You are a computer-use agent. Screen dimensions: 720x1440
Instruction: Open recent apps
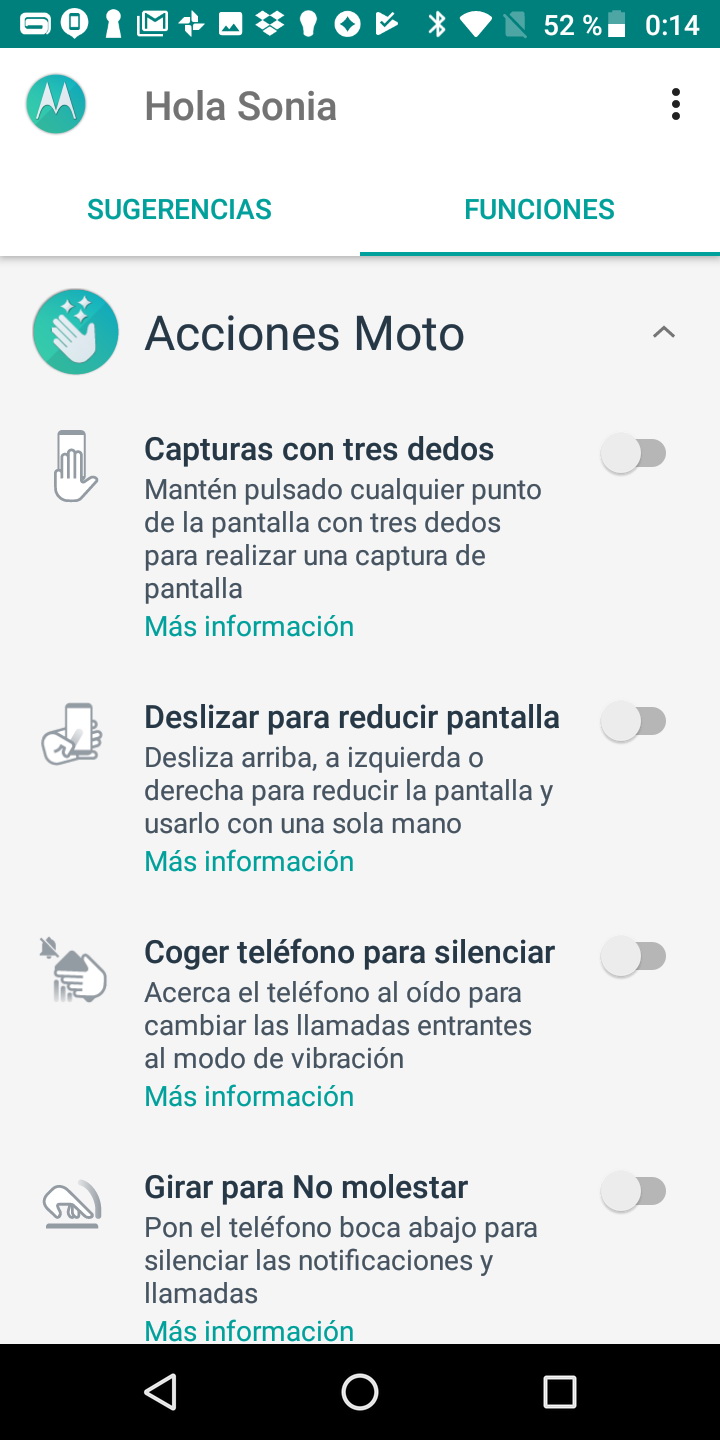(x=560, y=1392)
